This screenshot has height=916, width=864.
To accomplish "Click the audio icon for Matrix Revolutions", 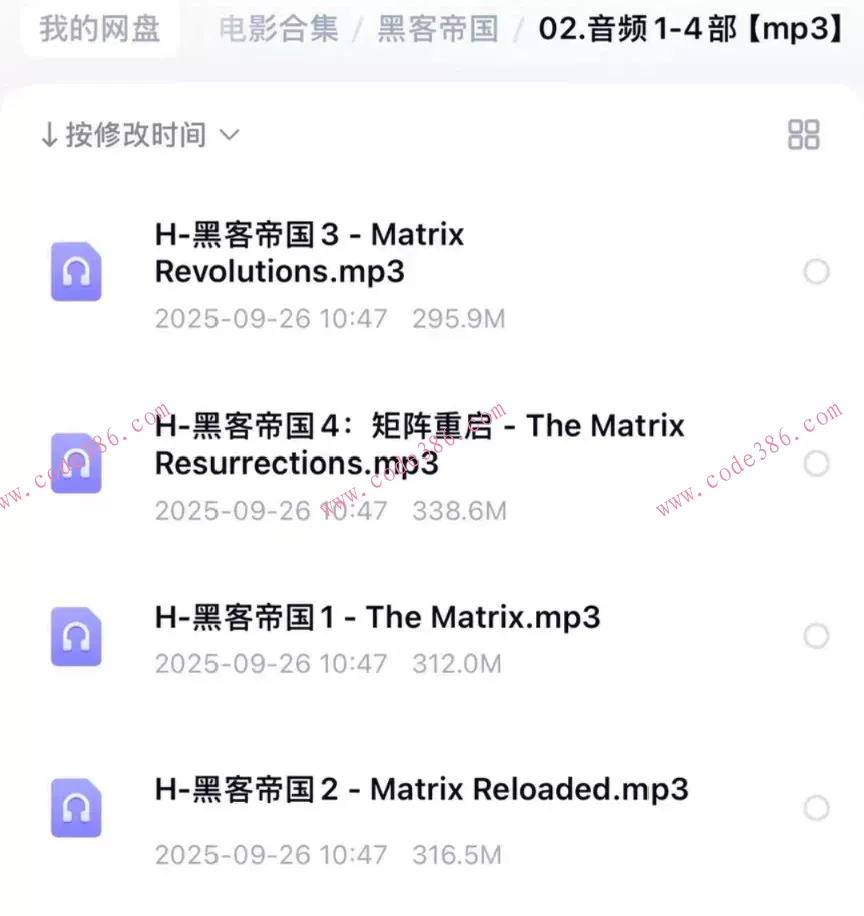I will click(x=76, y=272).
